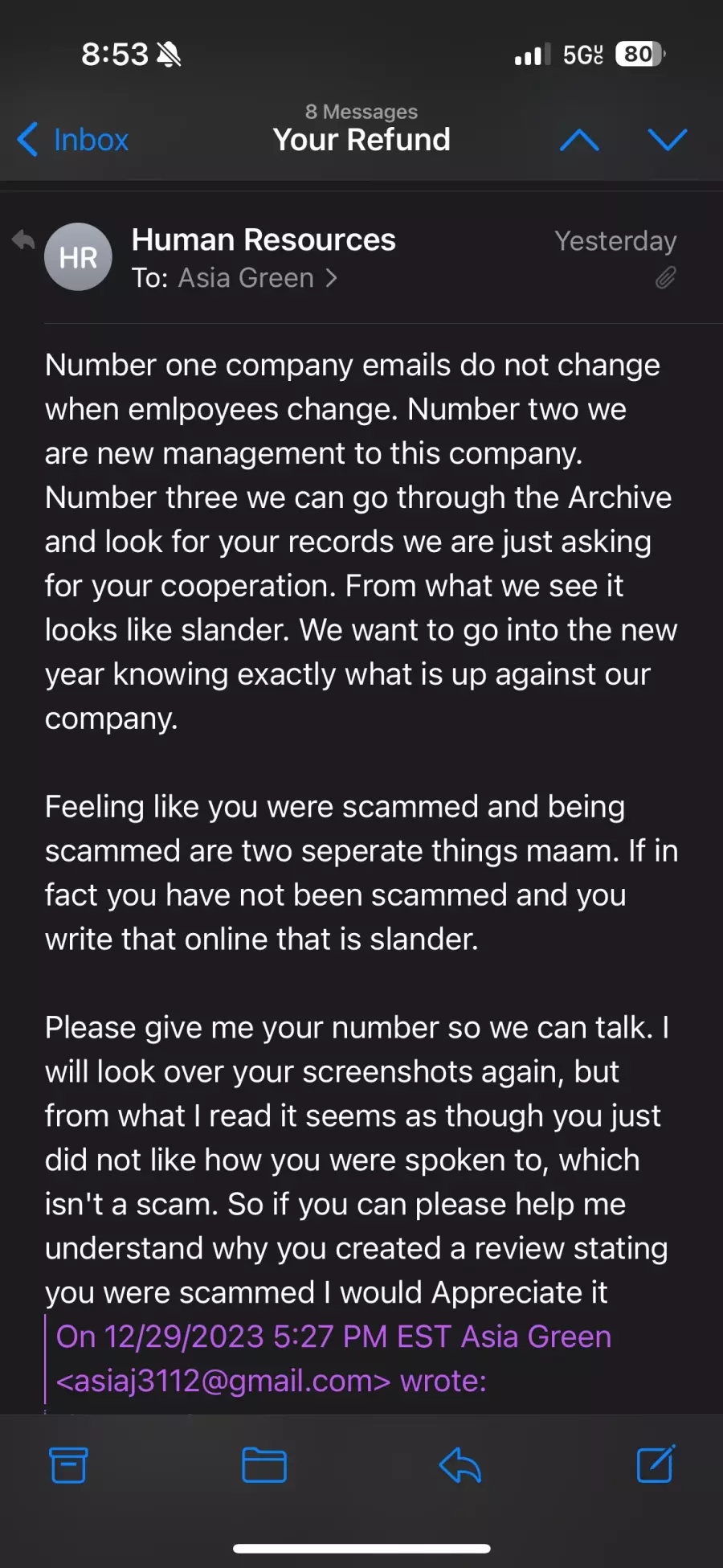Go back to the Inbox
Screen dimensions: 723x1568
73,140
